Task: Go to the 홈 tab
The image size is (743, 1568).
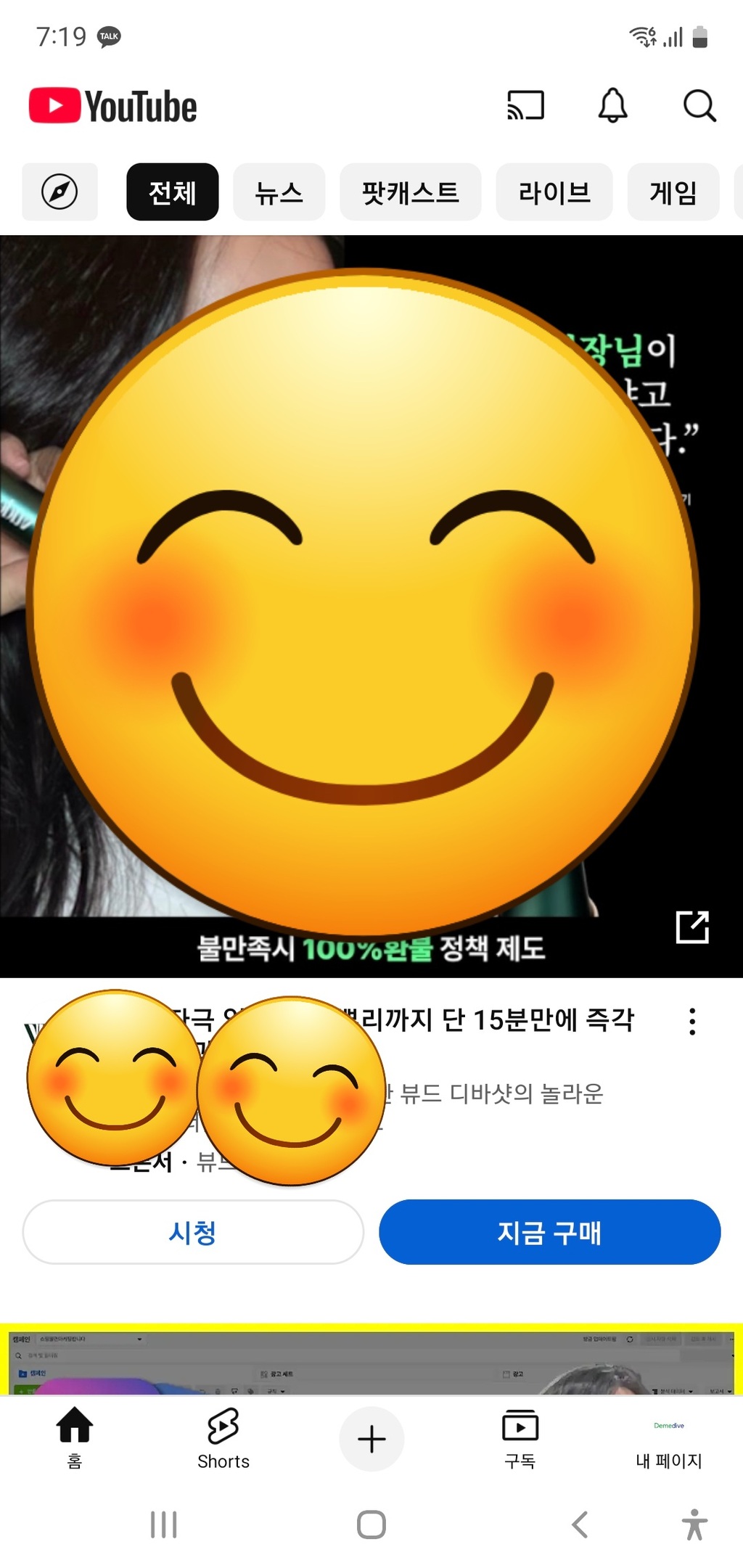Action: (x=75, y=1437)
